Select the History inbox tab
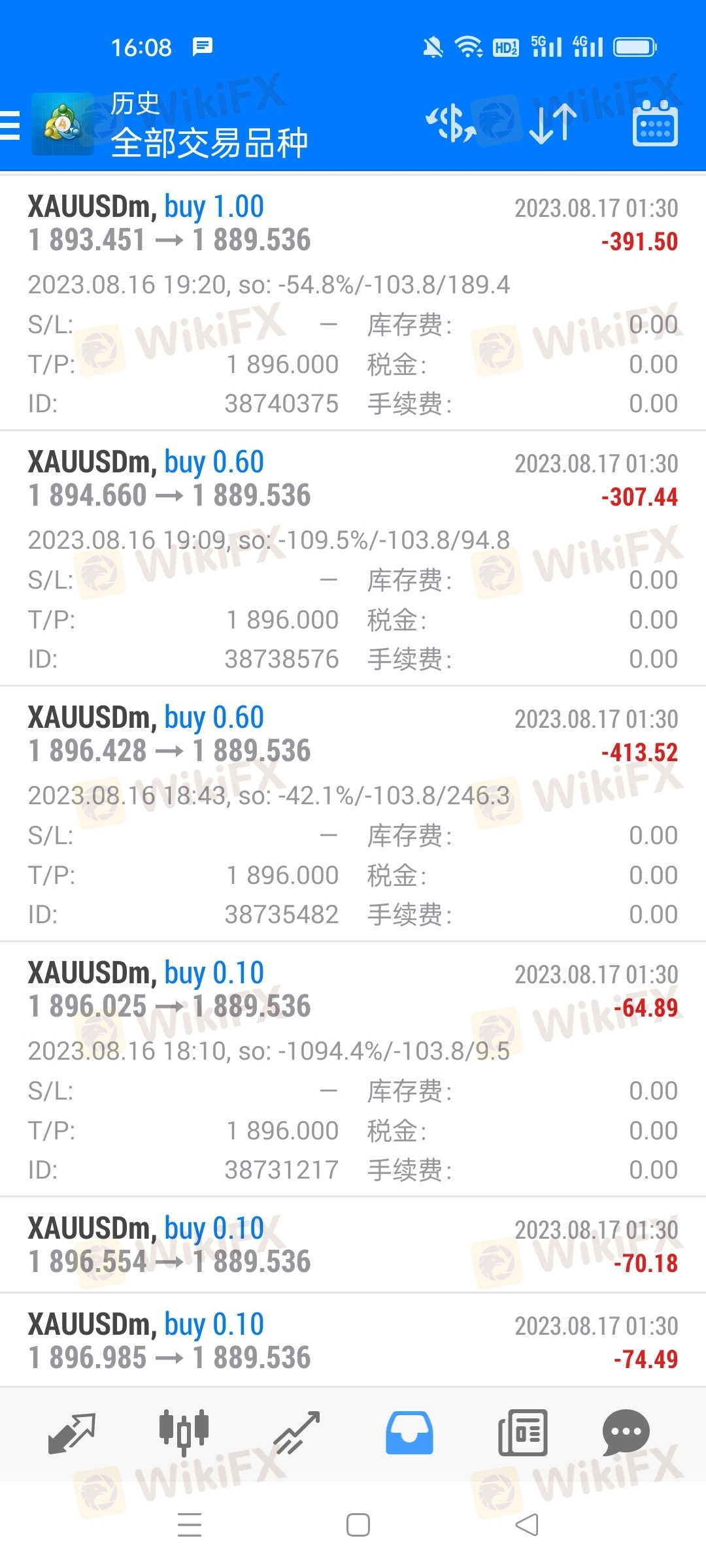The image size is (706, 1568). 409,1433
